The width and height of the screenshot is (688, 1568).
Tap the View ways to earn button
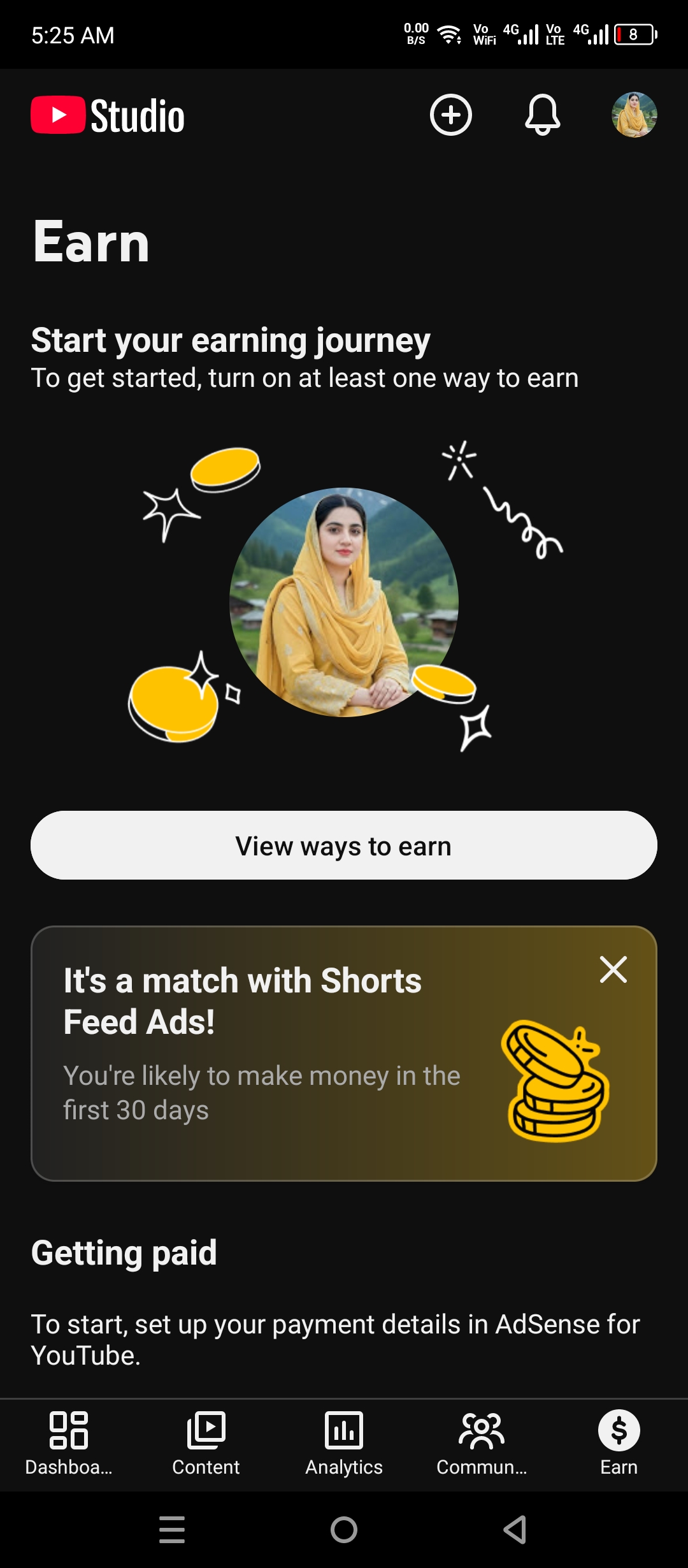(344, 845)
